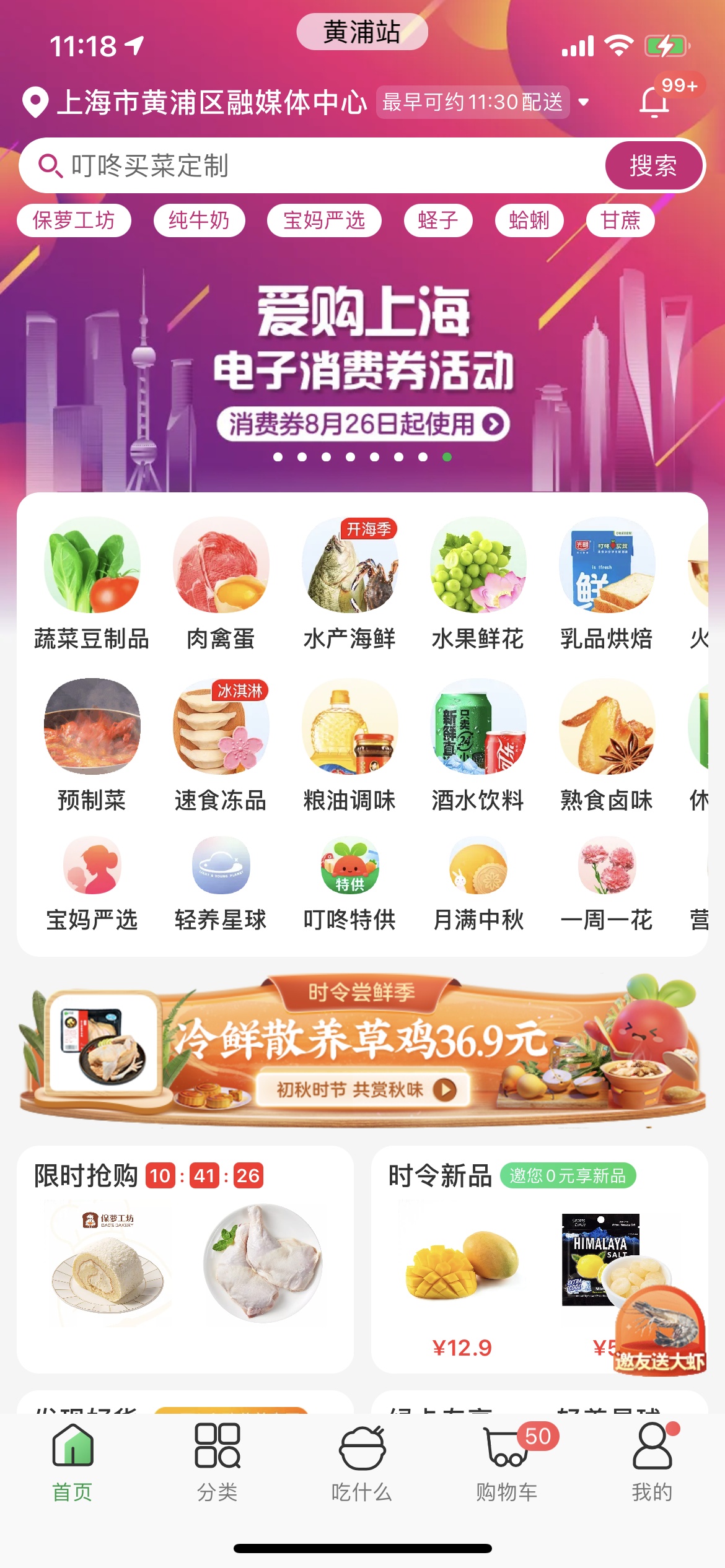Go to 水果鲜花 category
This screenshot has height=1568, width=725.
pyautogui.click(x=478, y=582)
